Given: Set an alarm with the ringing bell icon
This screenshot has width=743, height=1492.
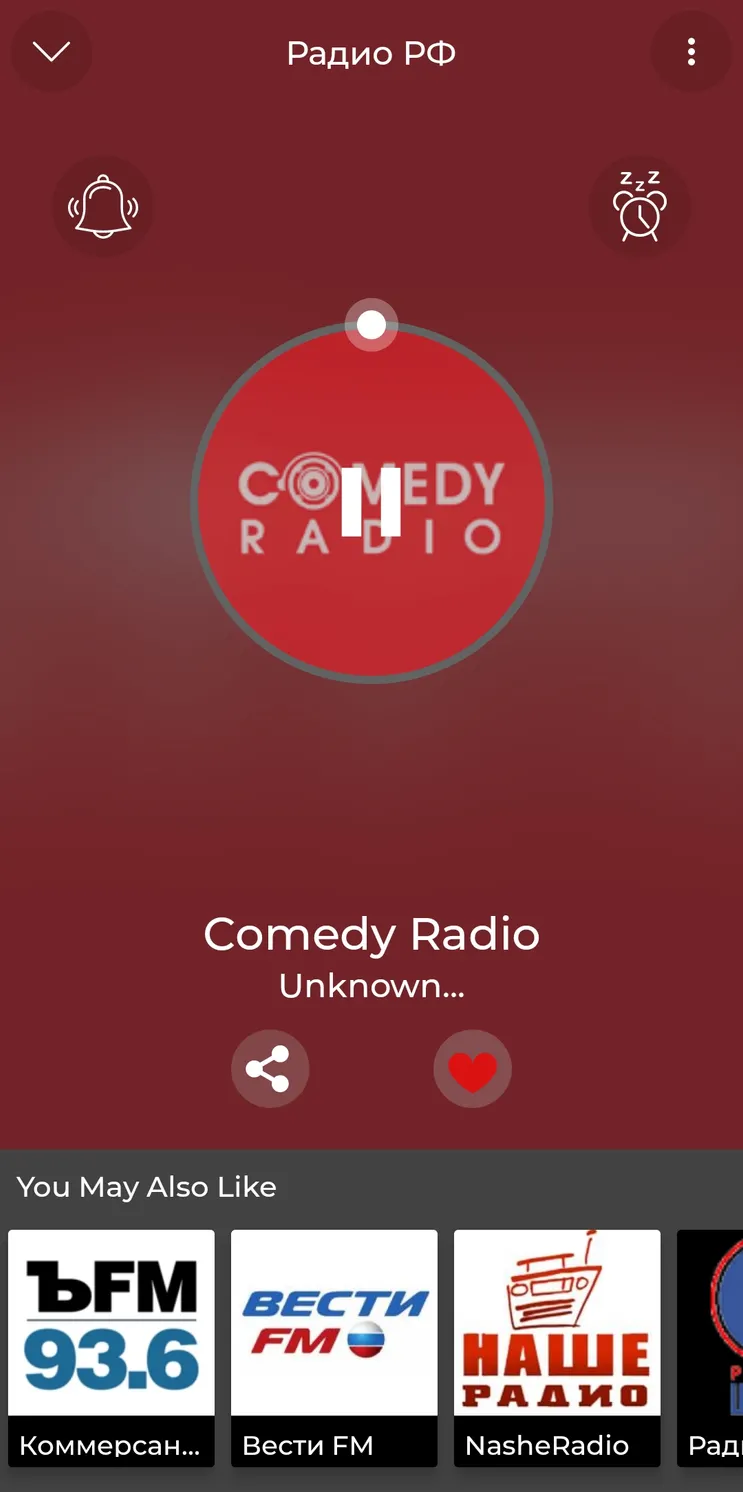Looking at the screenshot, I should tap(103, 207).
